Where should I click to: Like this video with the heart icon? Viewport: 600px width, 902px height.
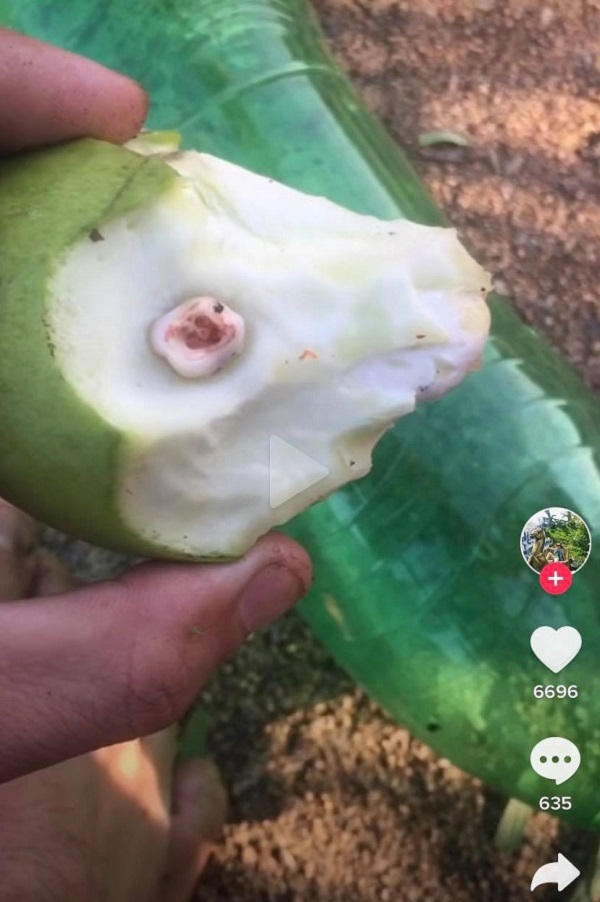(x=555, y=649)
